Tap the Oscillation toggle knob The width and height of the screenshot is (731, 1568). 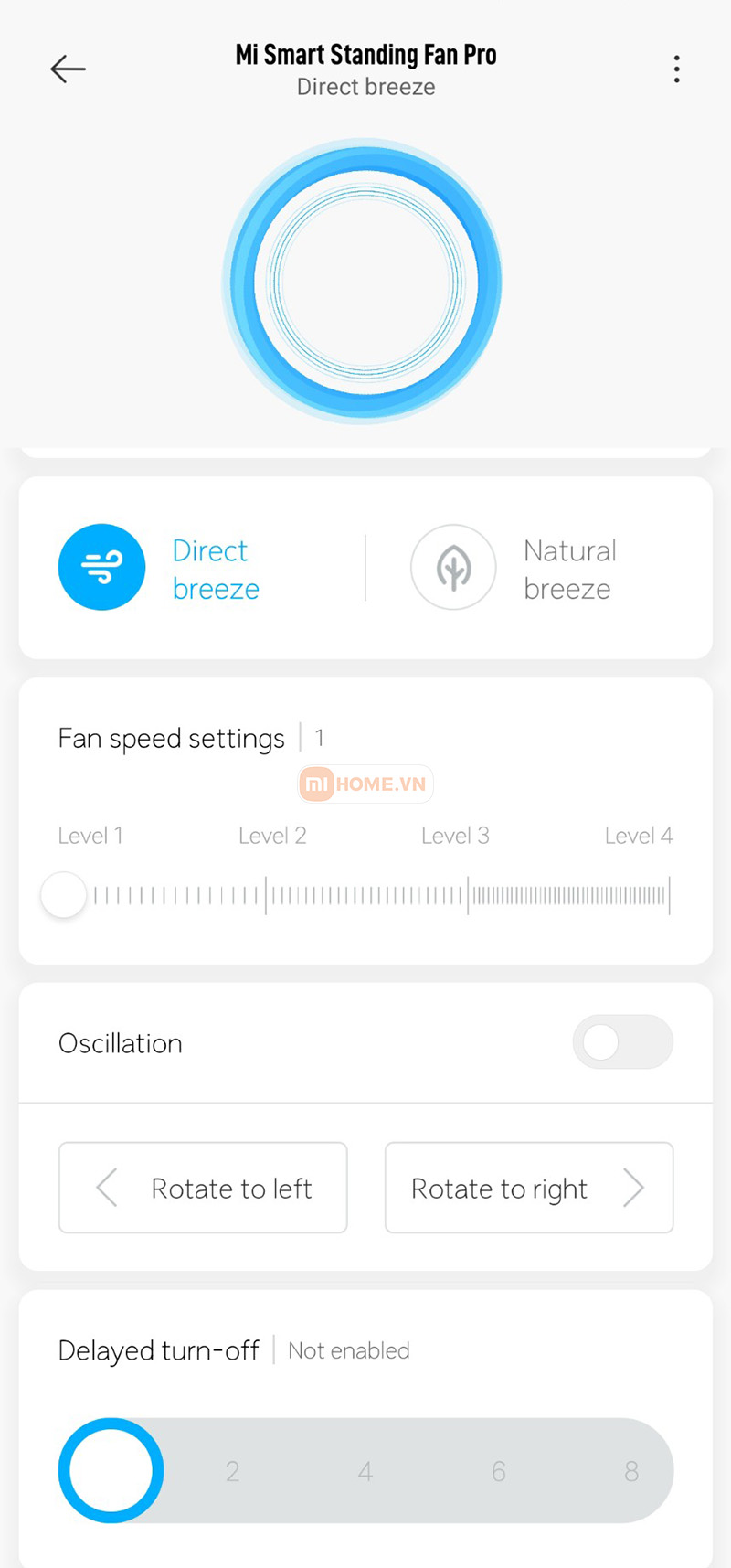pyautogui.click(x=603, y=1042)
